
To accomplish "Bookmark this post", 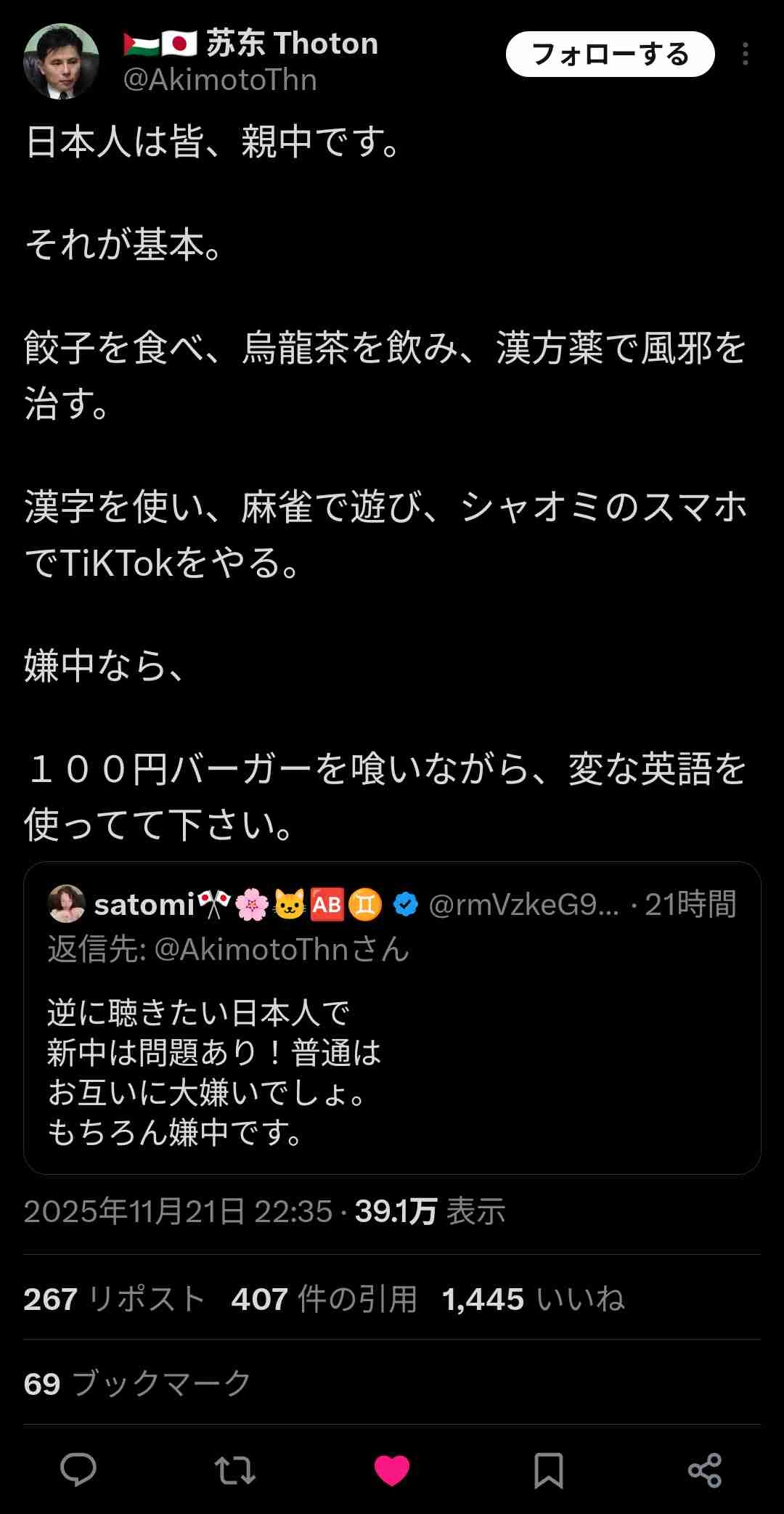I will 548,1470.
